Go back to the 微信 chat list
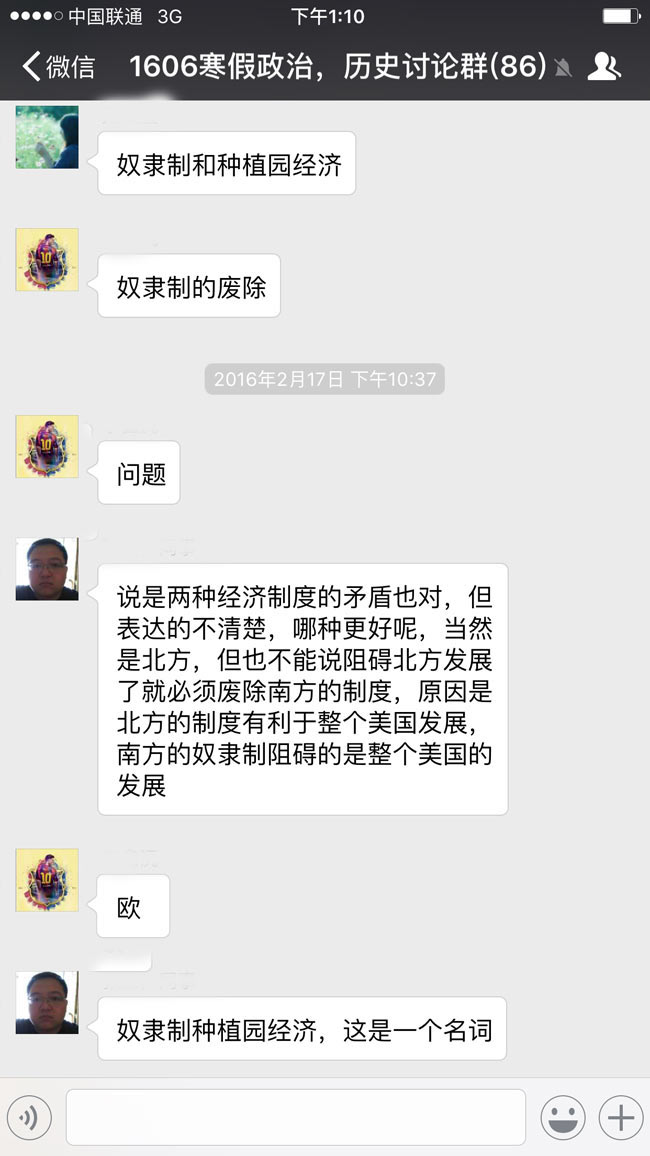This screenshot has height=1156, width=650. [x=58, y=67]
